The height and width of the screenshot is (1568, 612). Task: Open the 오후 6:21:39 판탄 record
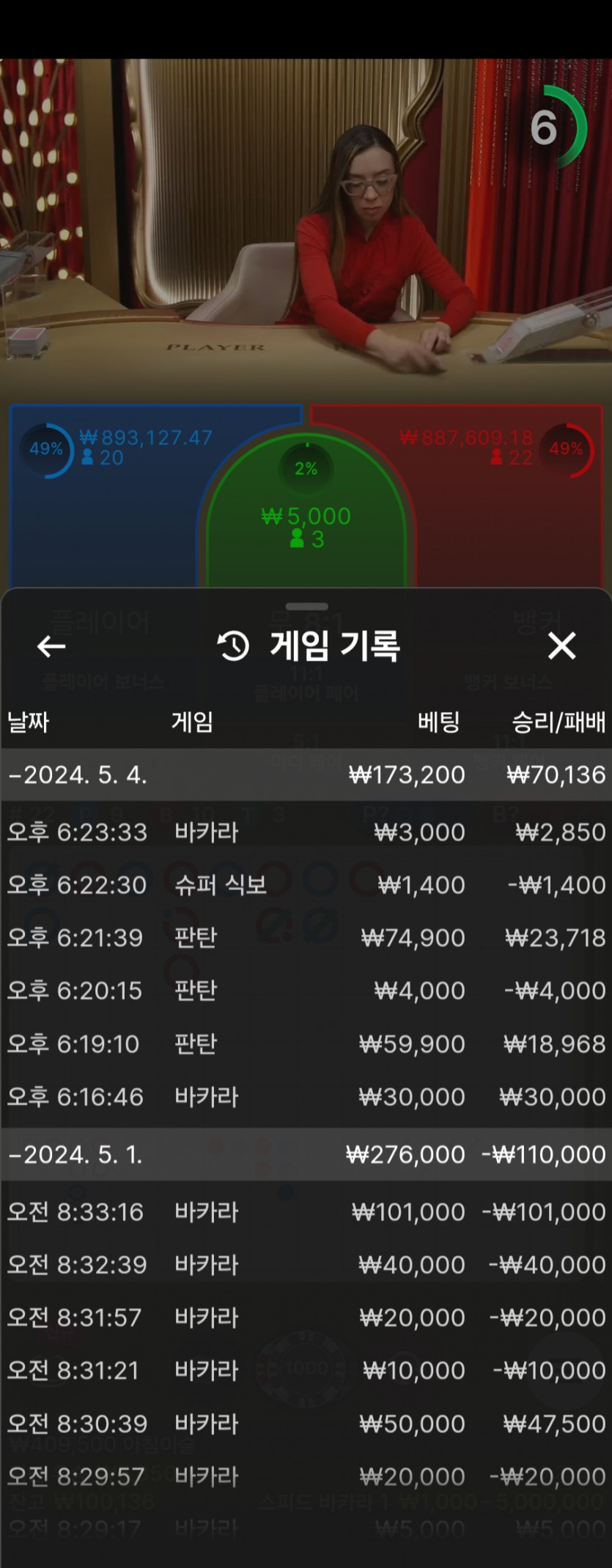coord(306,938)
